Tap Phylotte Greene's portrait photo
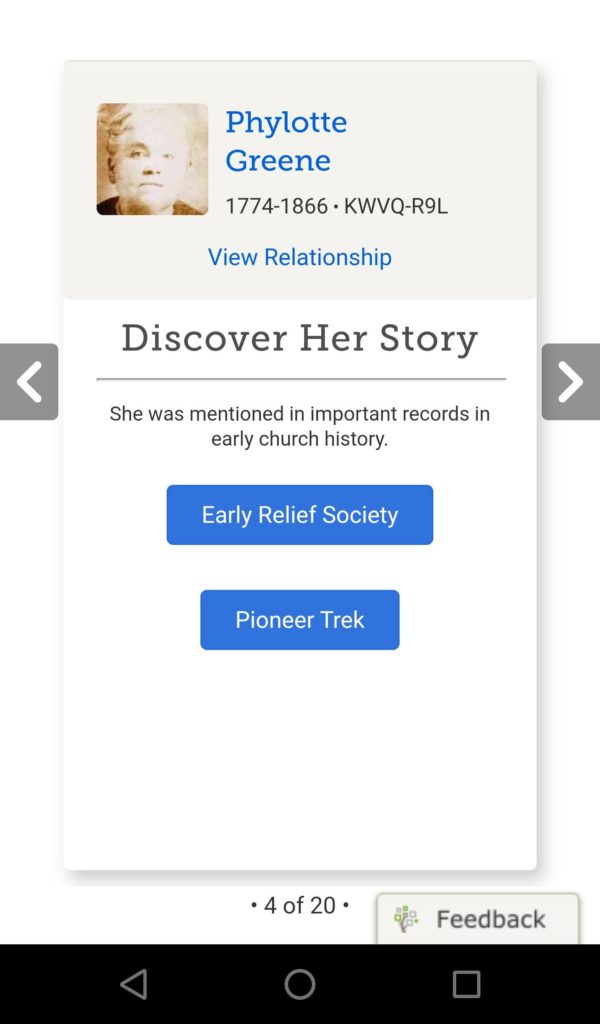The image size is (600, 1024). point(152,159)
